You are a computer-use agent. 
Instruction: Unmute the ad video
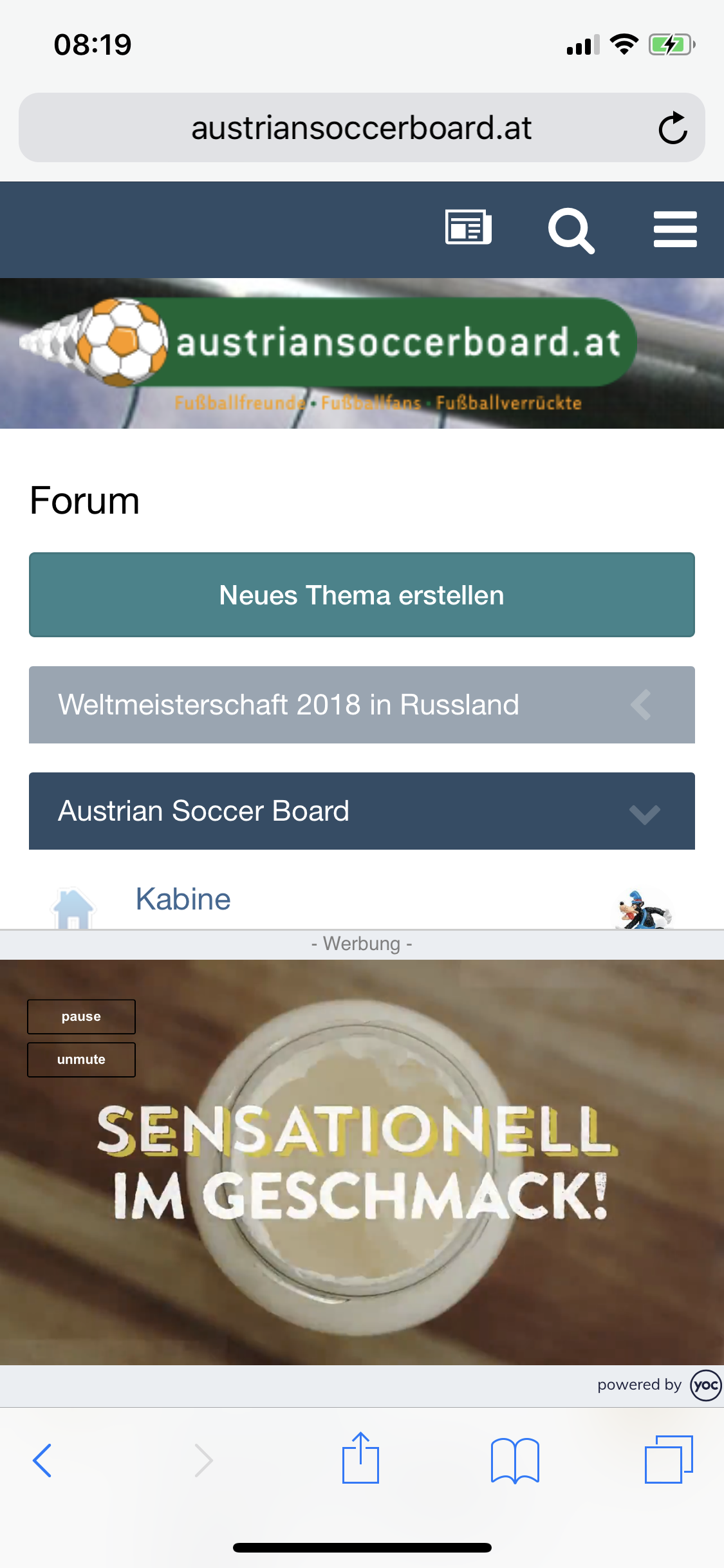point(81,1059)
